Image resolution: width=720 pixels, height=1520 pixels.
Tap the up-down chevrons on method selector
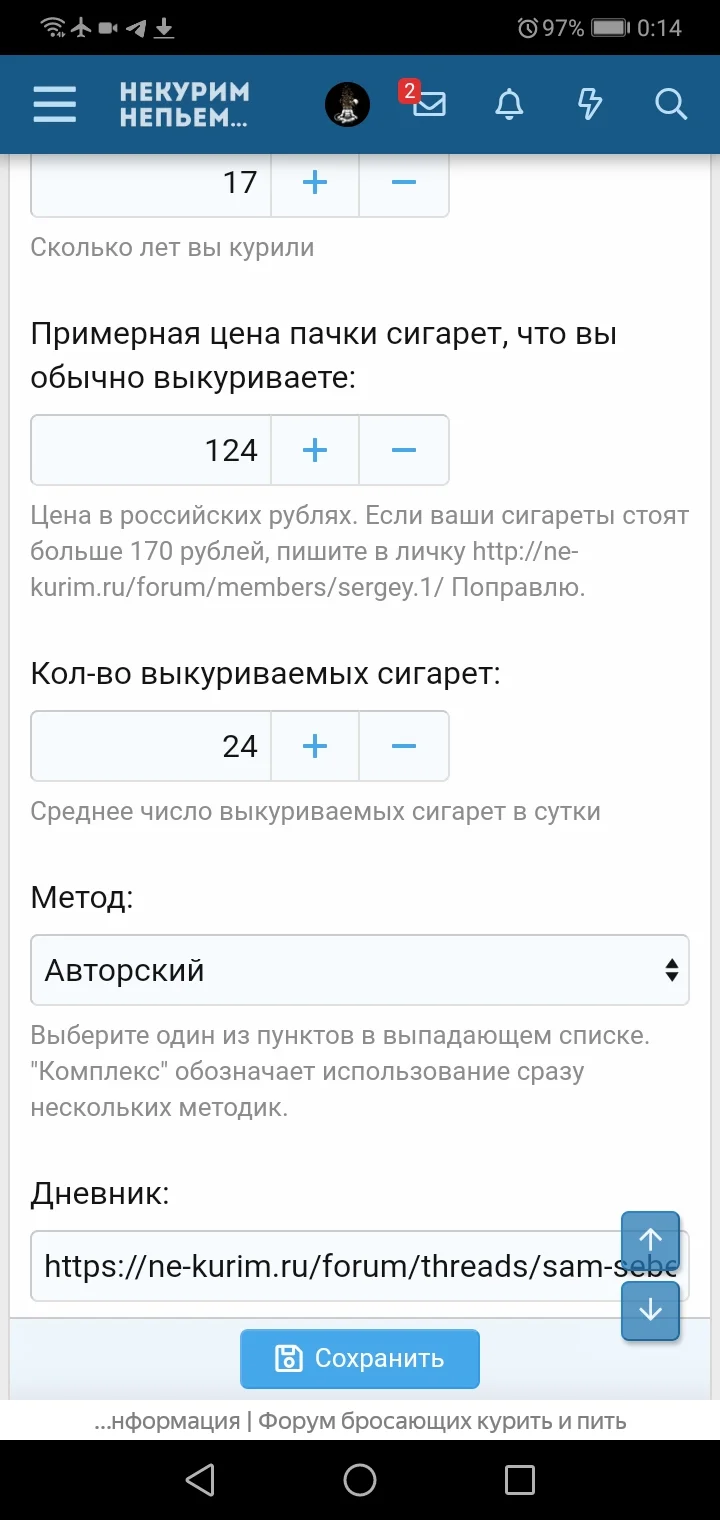(672, 970)
